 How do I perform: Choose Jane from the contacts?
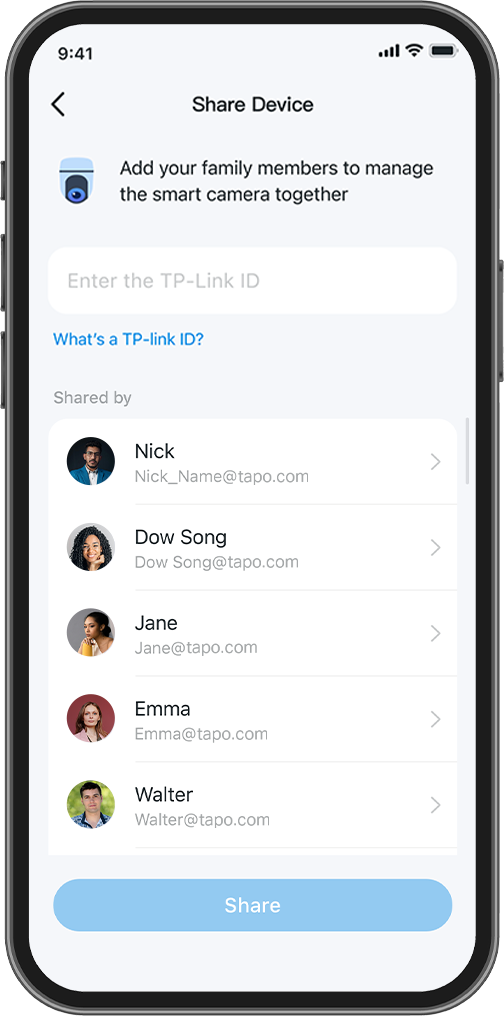point(253,633)
